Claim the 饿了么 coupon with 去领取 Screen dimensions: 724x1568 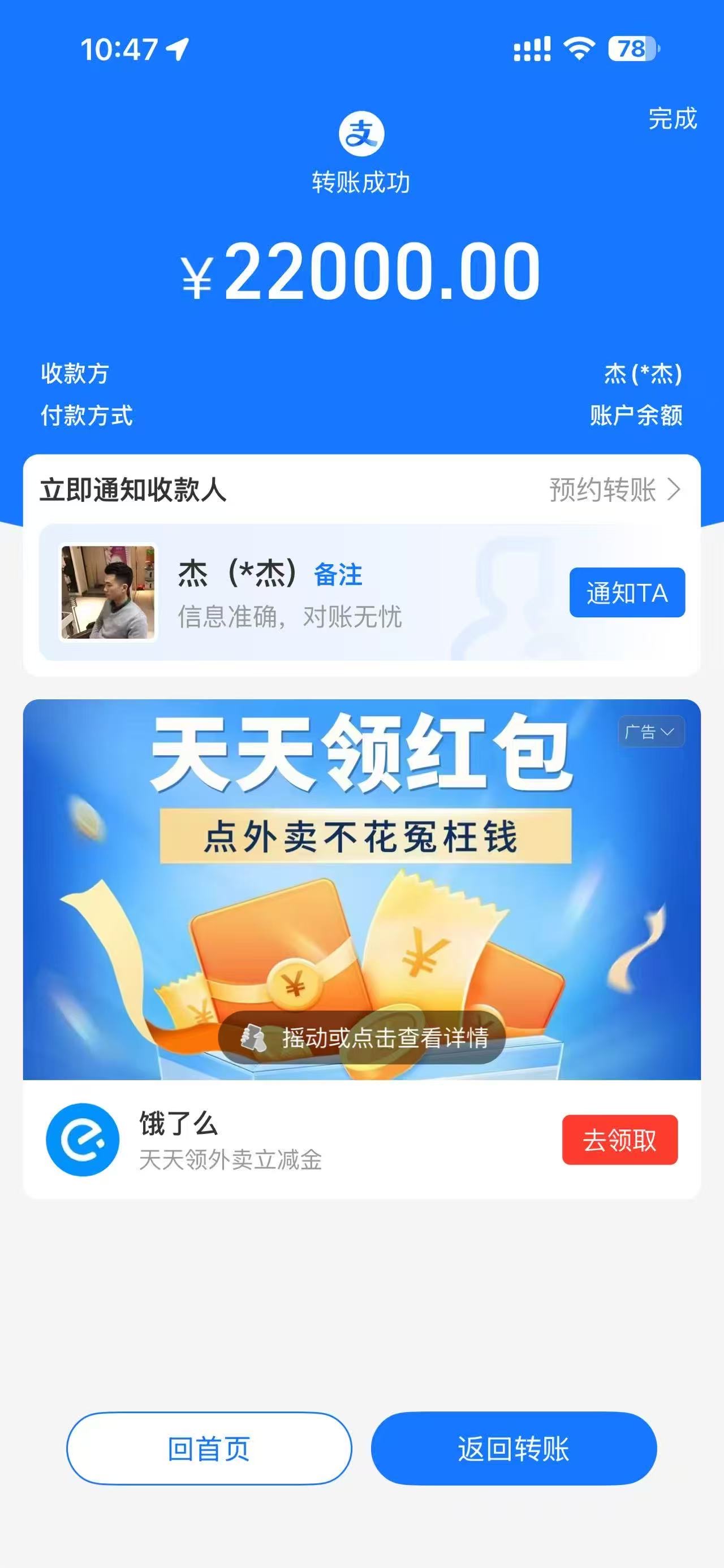(619, 1140)
